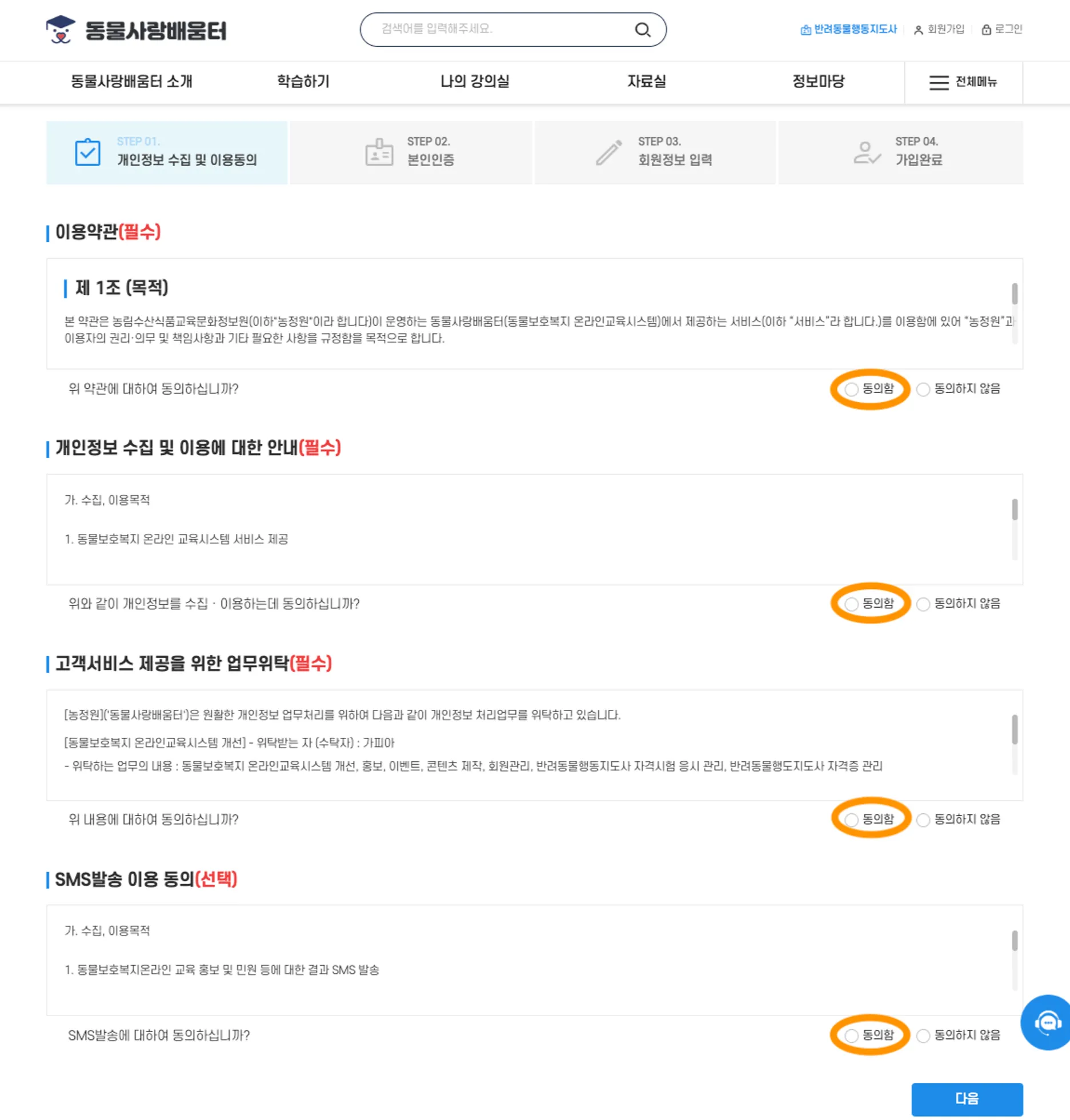This screenshot has width=1070, height=1120.
Task: Open 자료실 menu
Action: tap(646, 82)
